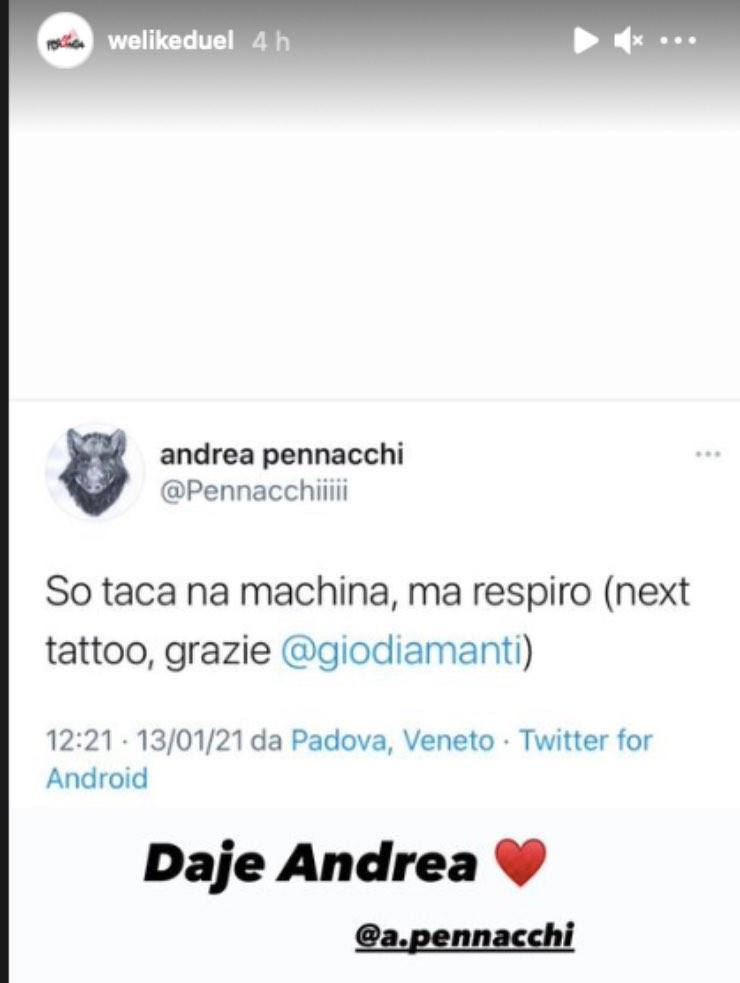Open welikeduel profile picture
The height and width of the screenshot is (983, 740).
[x=64, y=41]
